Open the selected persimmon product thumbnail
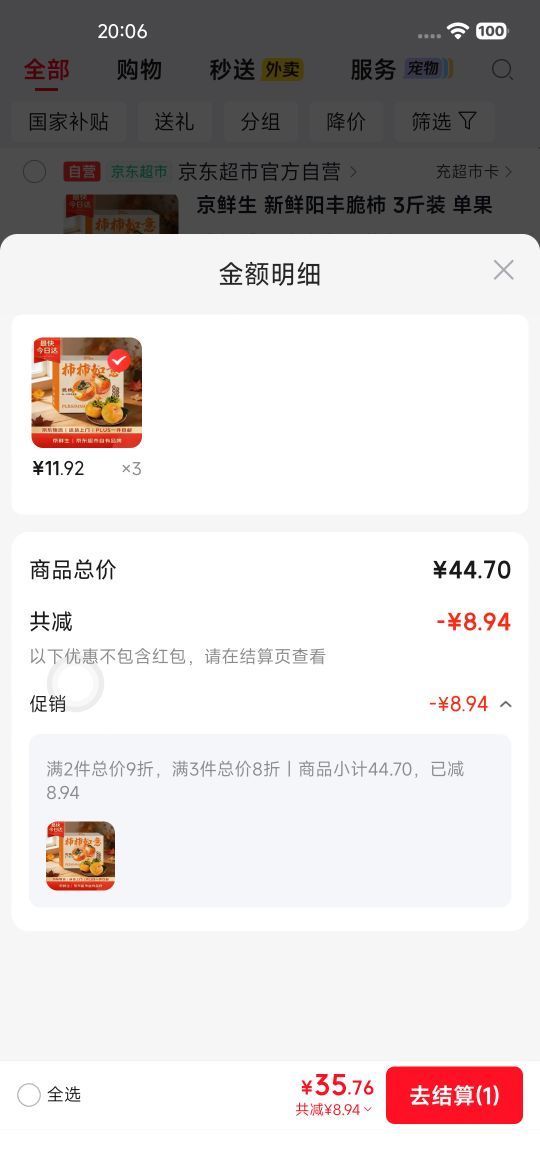Viewport: 540px width, 1170px height. 87,392
